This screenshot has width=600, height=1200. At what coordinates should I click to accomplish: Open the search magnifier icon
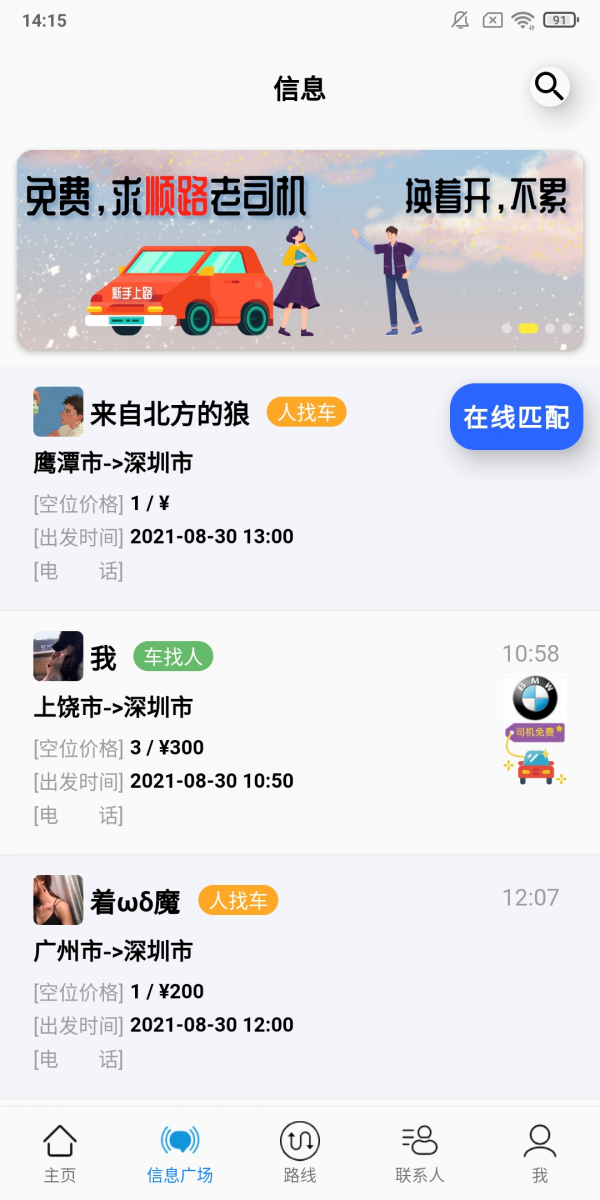(549, 87)
